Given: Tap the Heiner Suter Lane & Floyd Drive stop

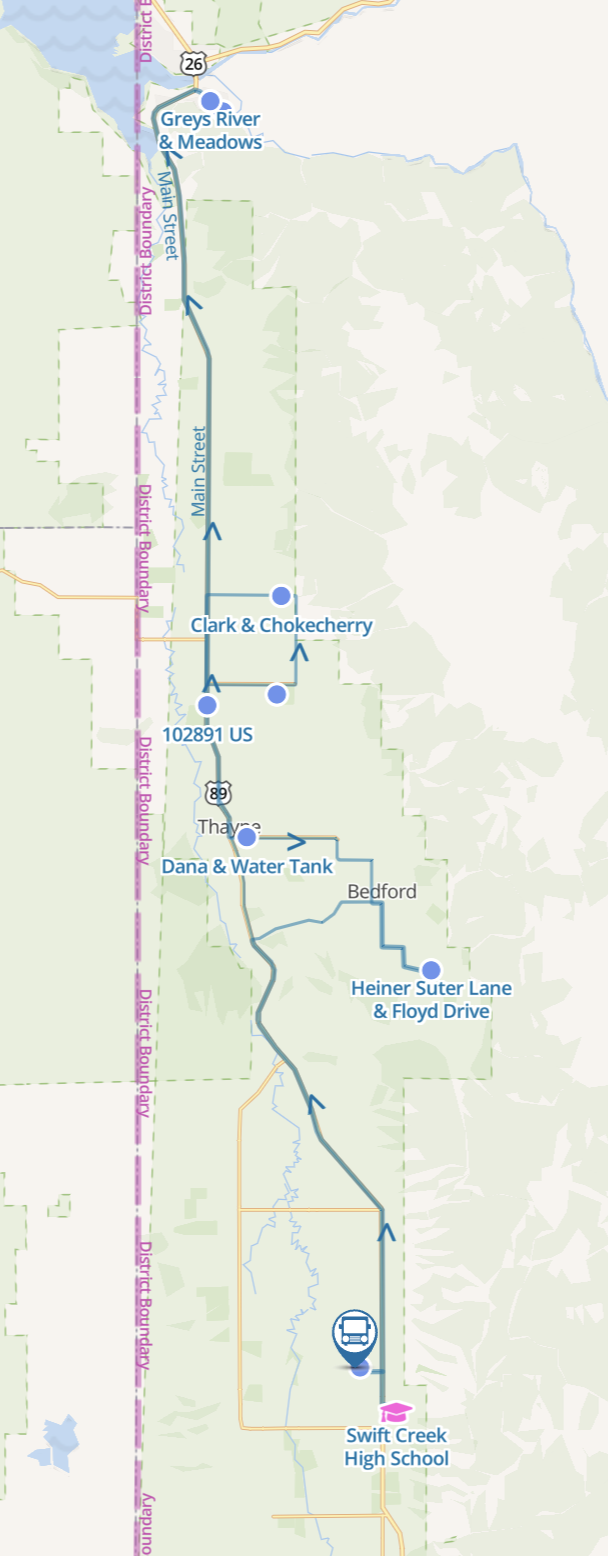Looking at the screenshot, I should click(x=431, y=969).
